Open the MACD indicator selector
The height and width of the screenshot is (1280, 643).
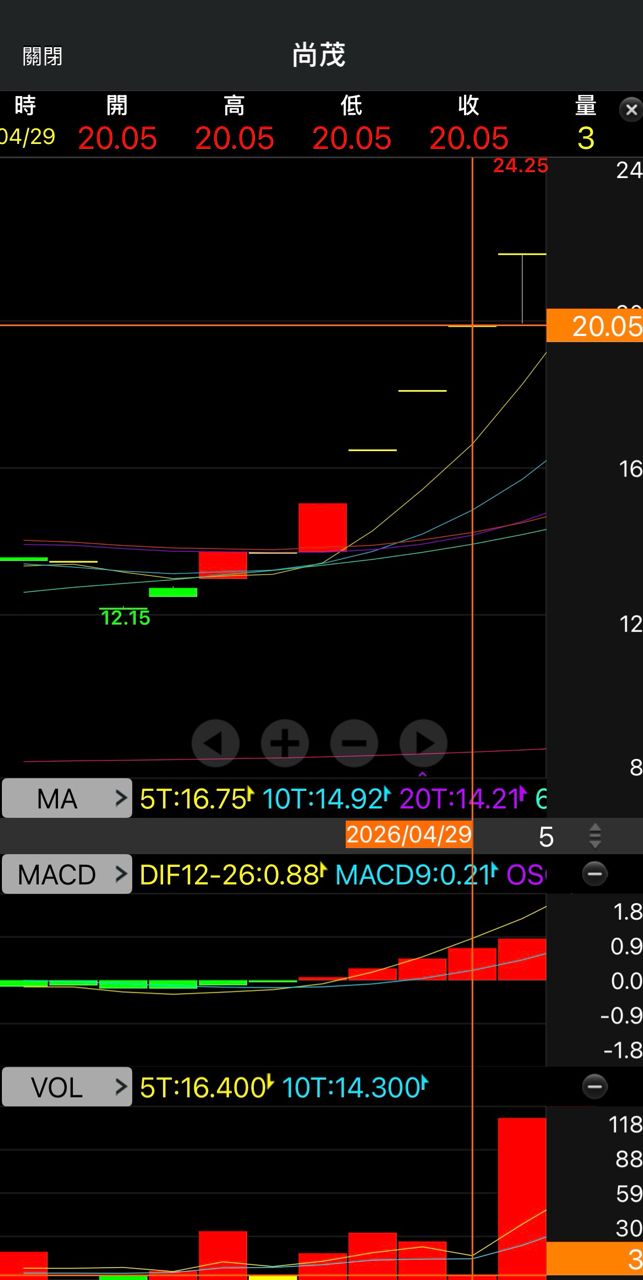[x=66, y=875]
